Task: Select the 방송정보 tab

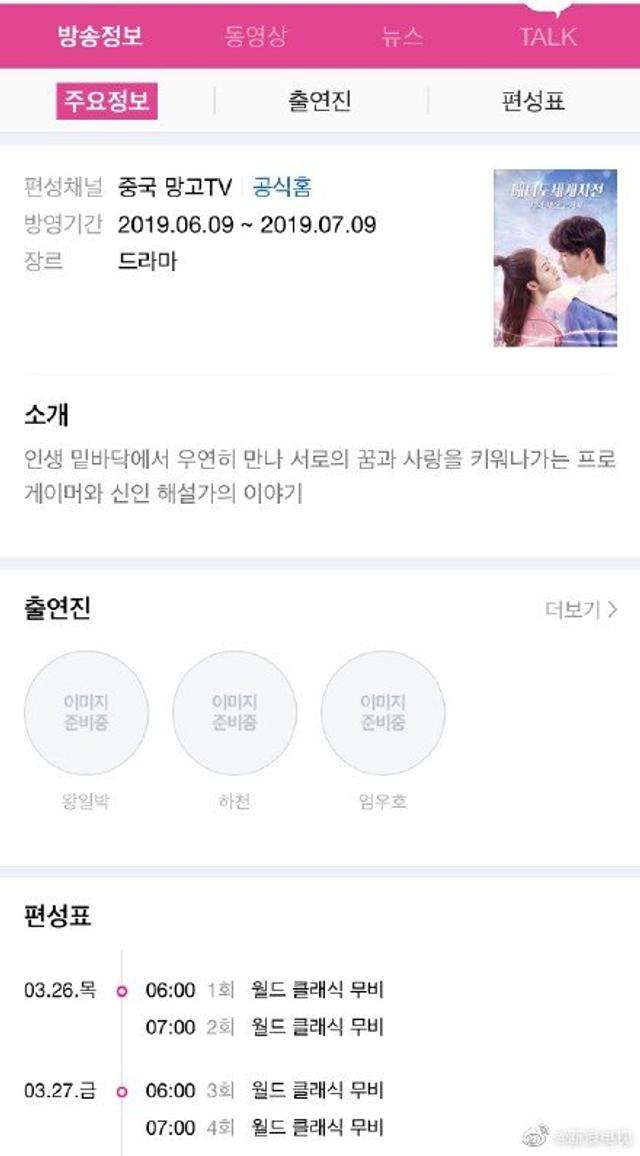Action: [x=100, y=36]
